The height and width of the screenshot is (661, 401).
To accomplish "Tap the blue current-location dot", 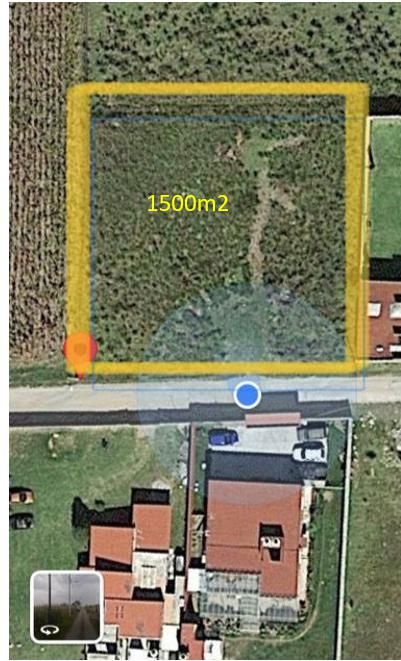I will 248,395.
